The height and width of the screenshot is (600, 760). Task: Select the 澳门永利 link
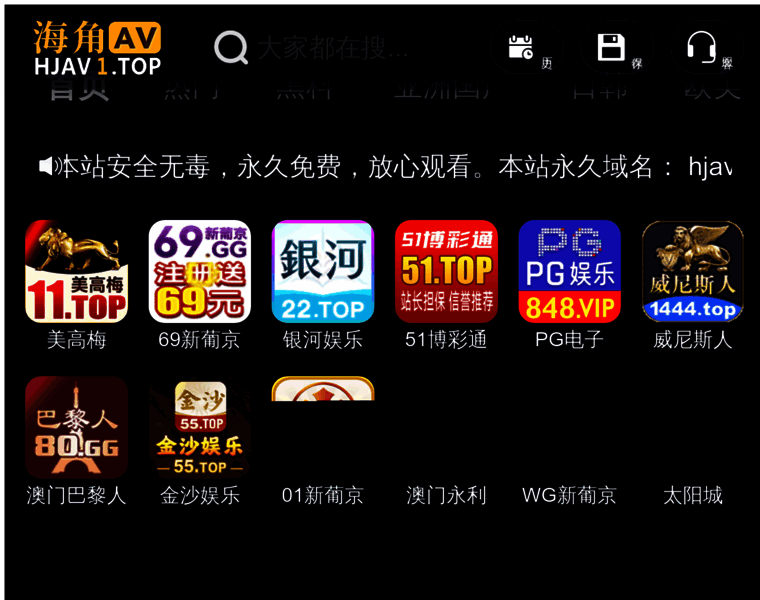tap(446, 495)
